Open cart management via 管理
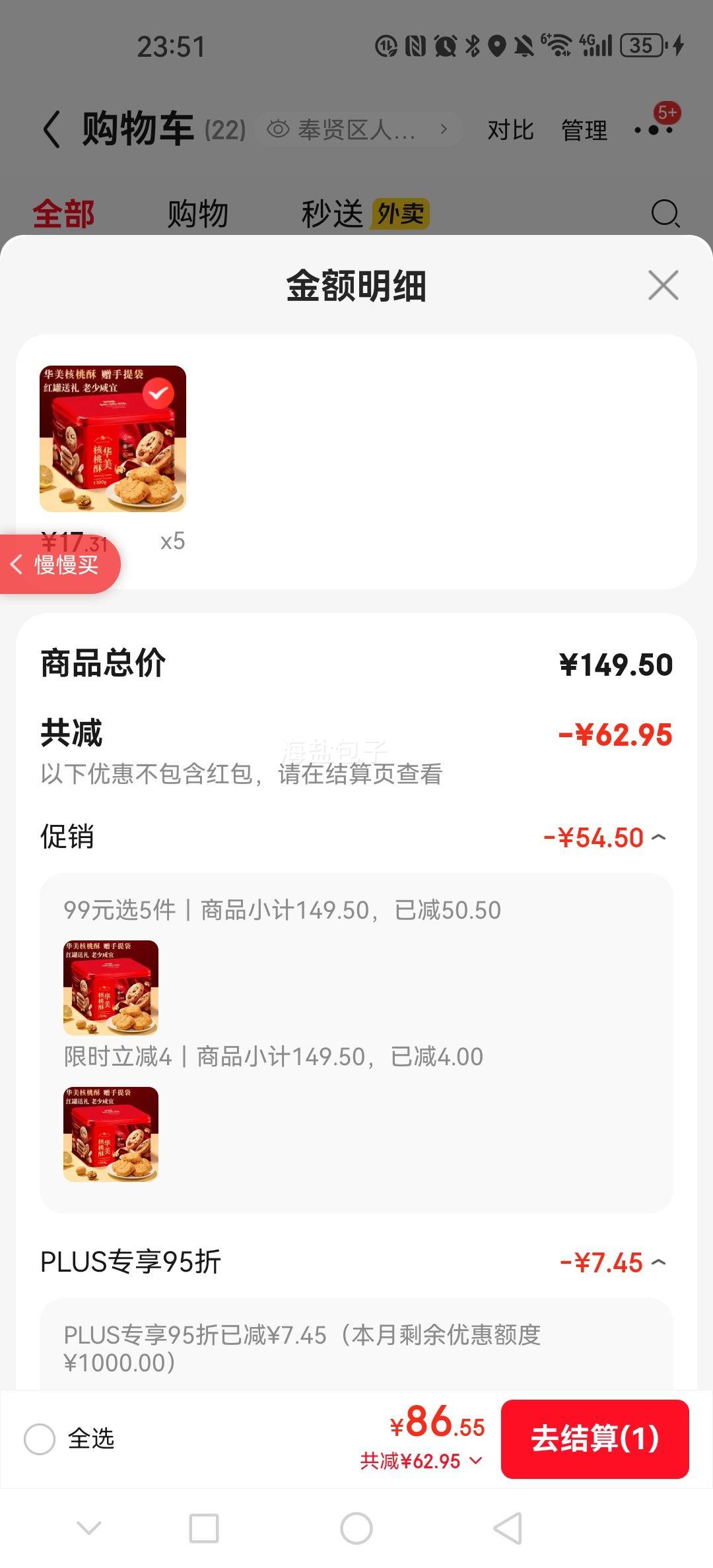Viewport: 713px width, 1568px height. [x=584, y=131]
